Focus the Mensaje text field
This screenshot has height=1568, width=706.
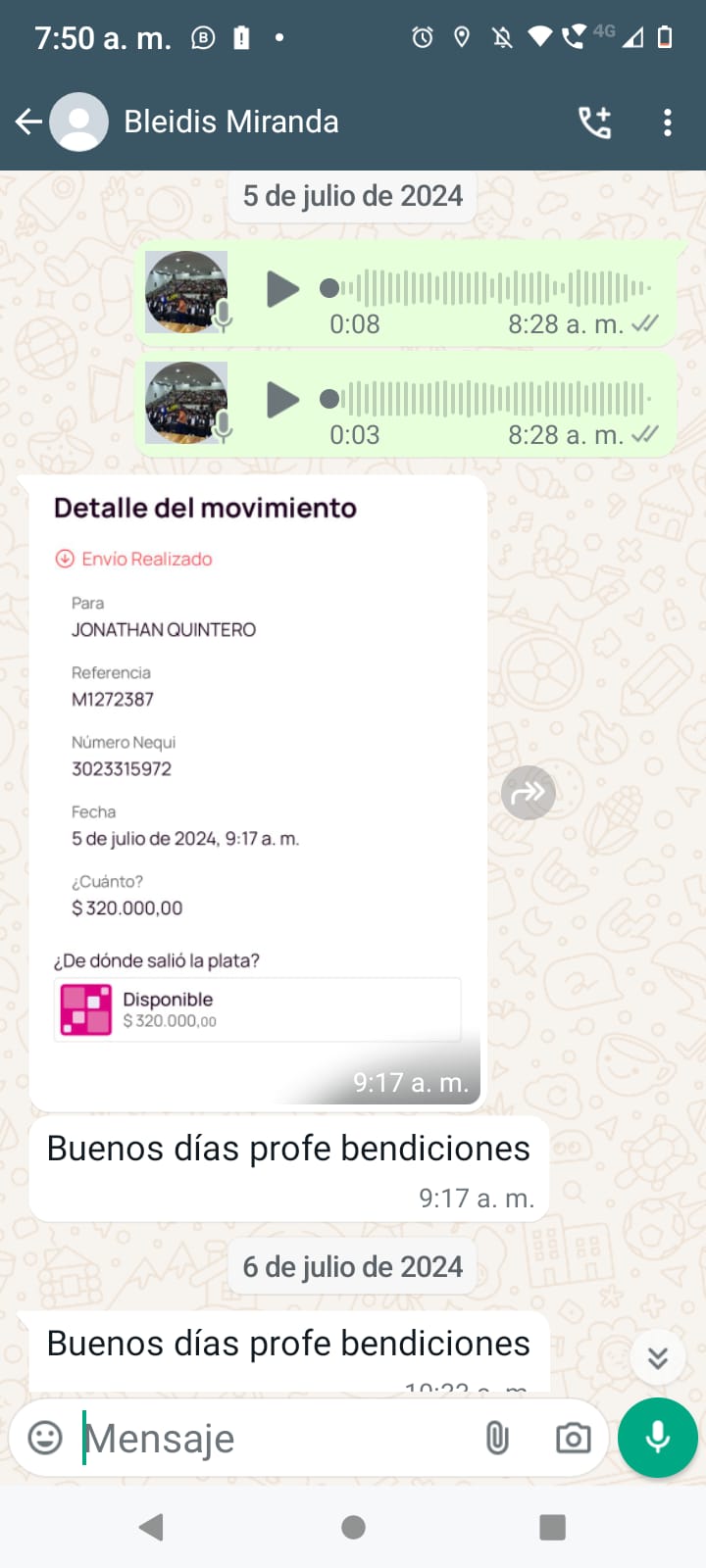coord(275,1438)
